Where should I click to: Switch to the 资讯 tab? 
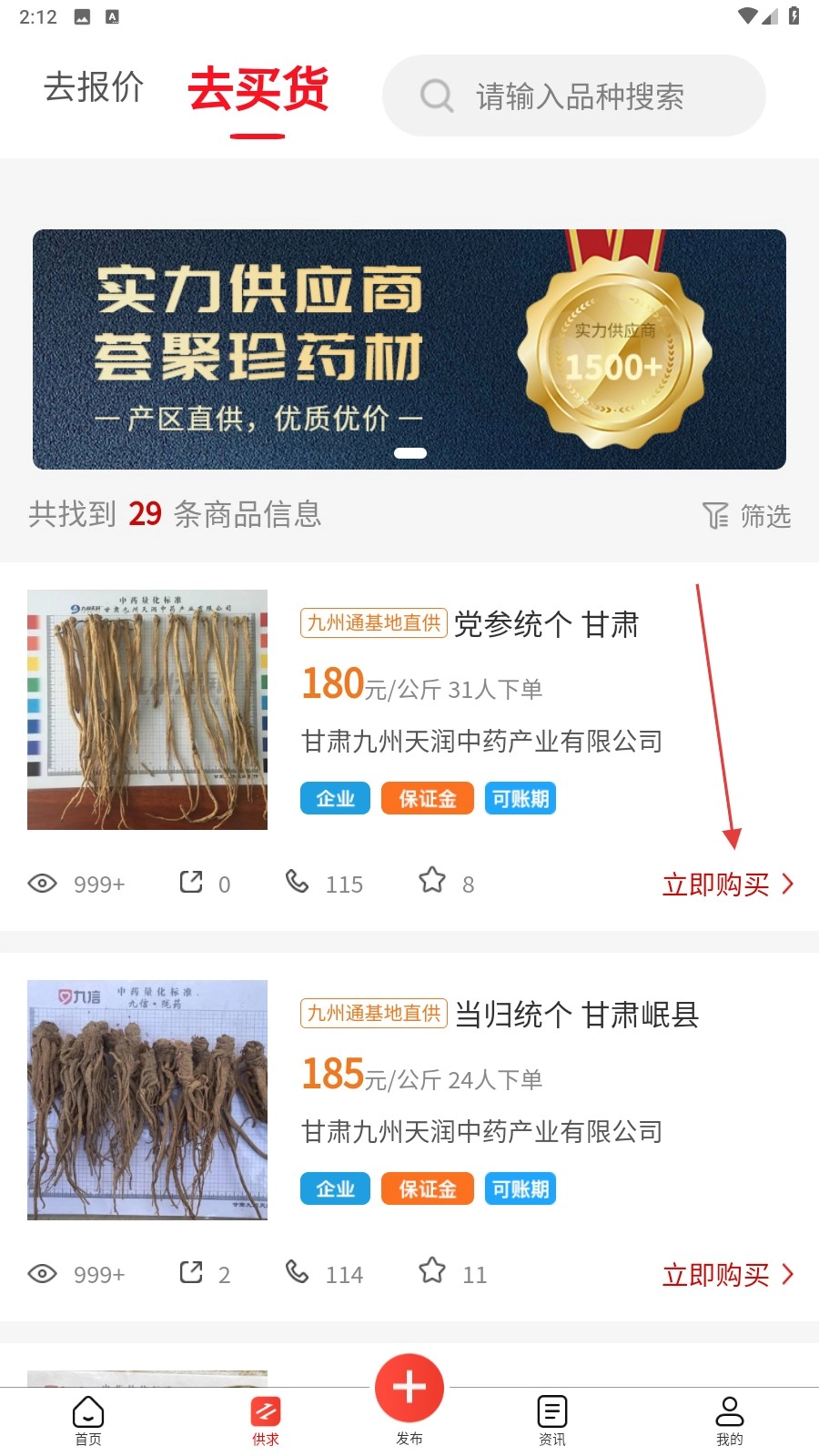(552, 1420)
